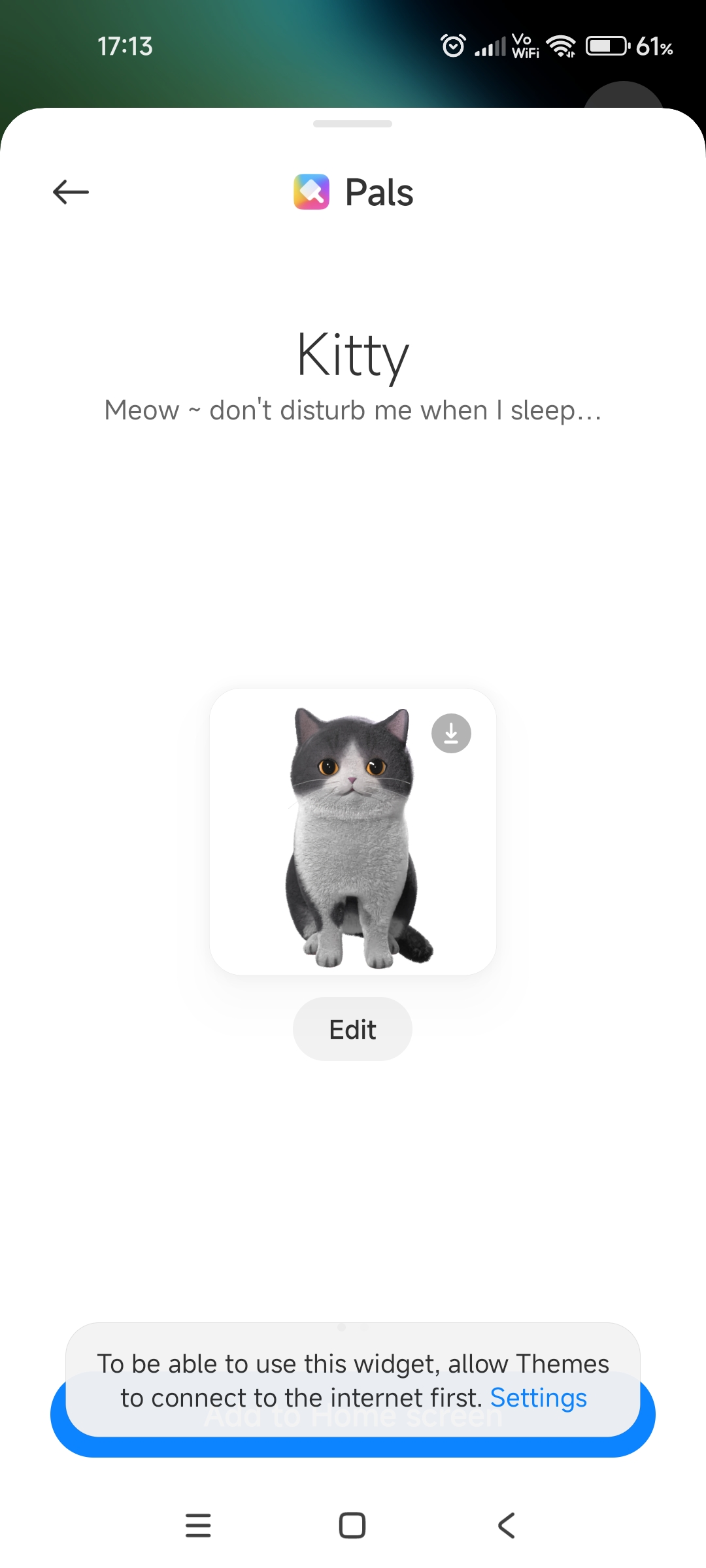Select the Kitty cat widget preview card

point(353,831)
